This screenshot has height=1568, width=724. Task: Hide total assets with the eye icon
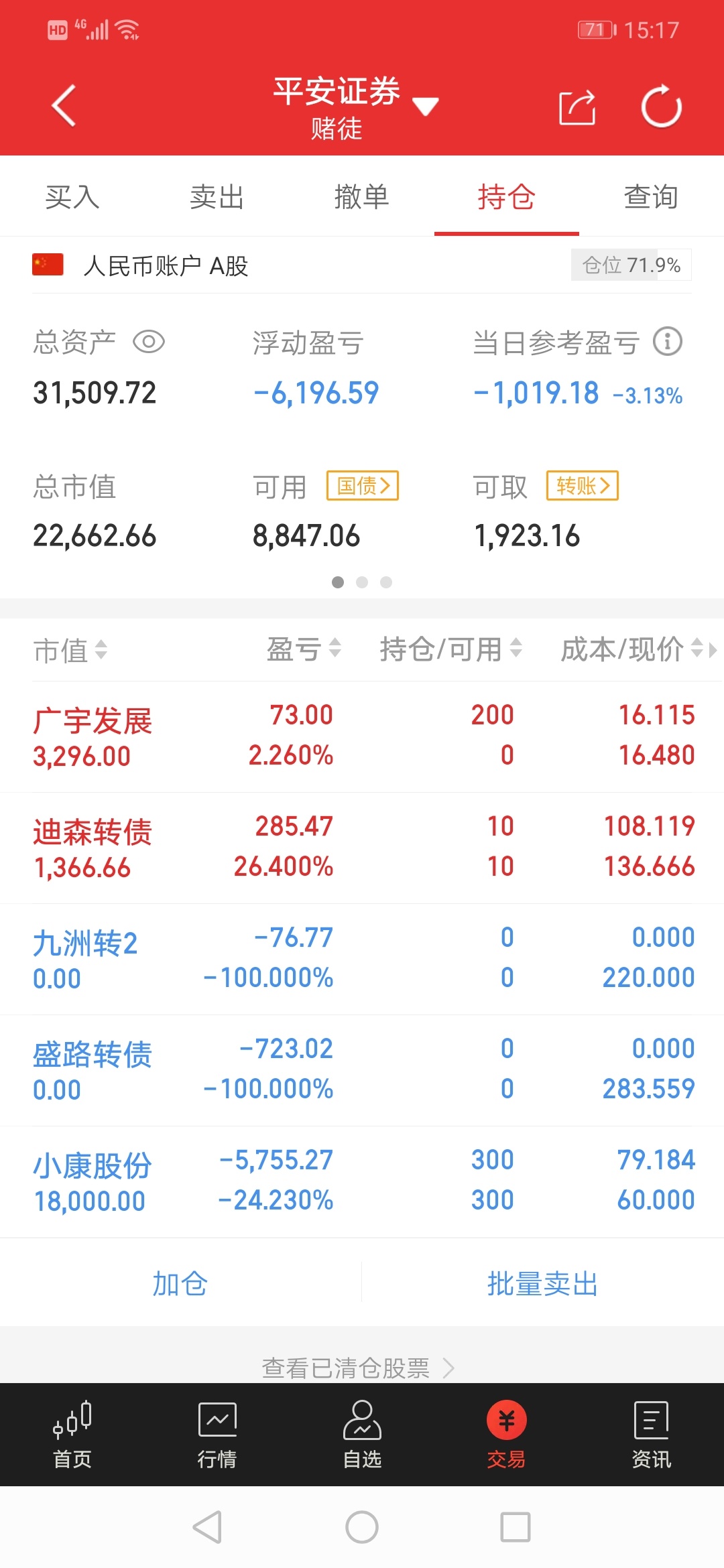coord(149,342)
